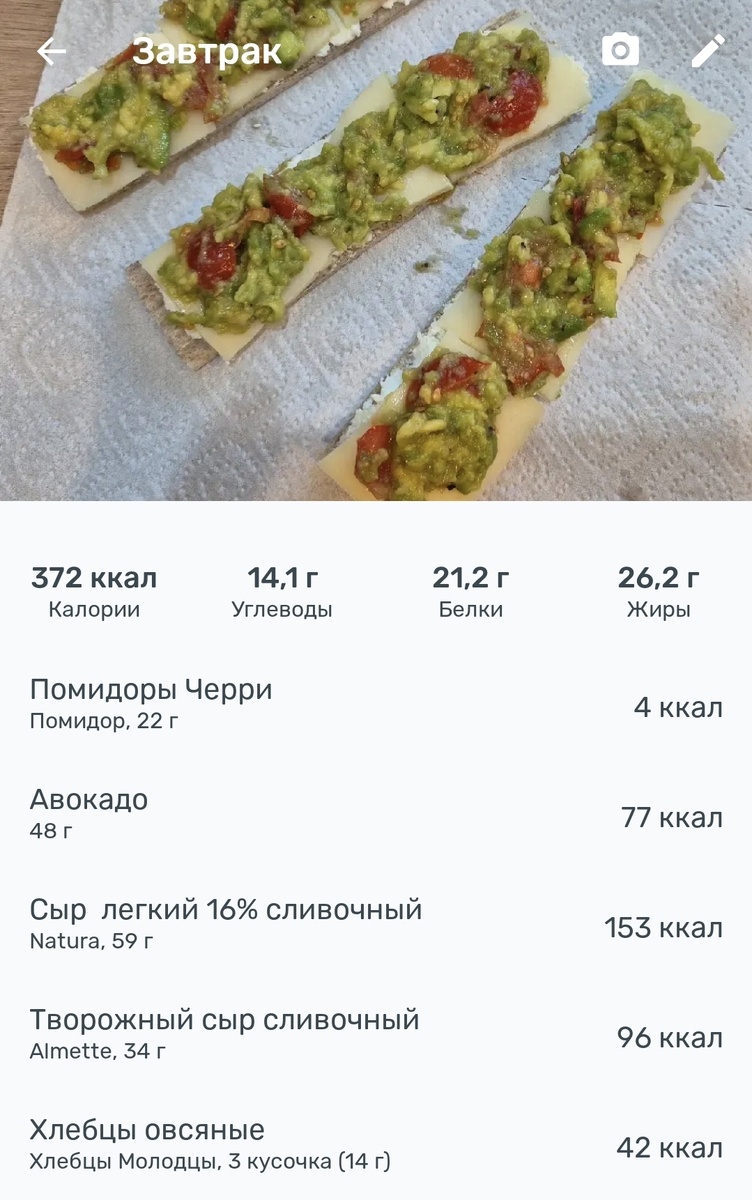This screenshot has width=752, height=1200.
Task: Go back from the Завтрак screen
Action: pos(51,51)
